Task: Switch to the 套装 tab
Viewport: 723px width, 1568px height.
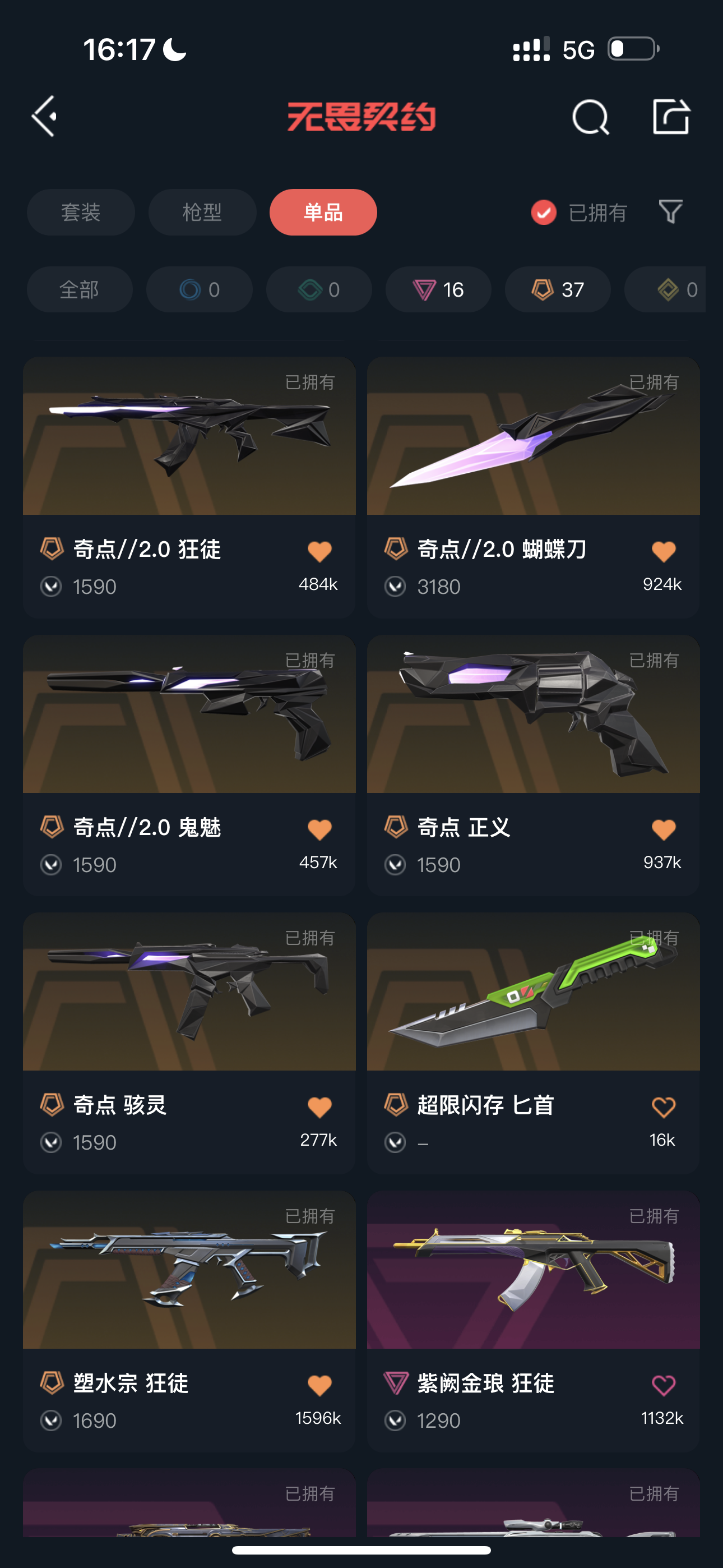Action: (x=81, y=213)
